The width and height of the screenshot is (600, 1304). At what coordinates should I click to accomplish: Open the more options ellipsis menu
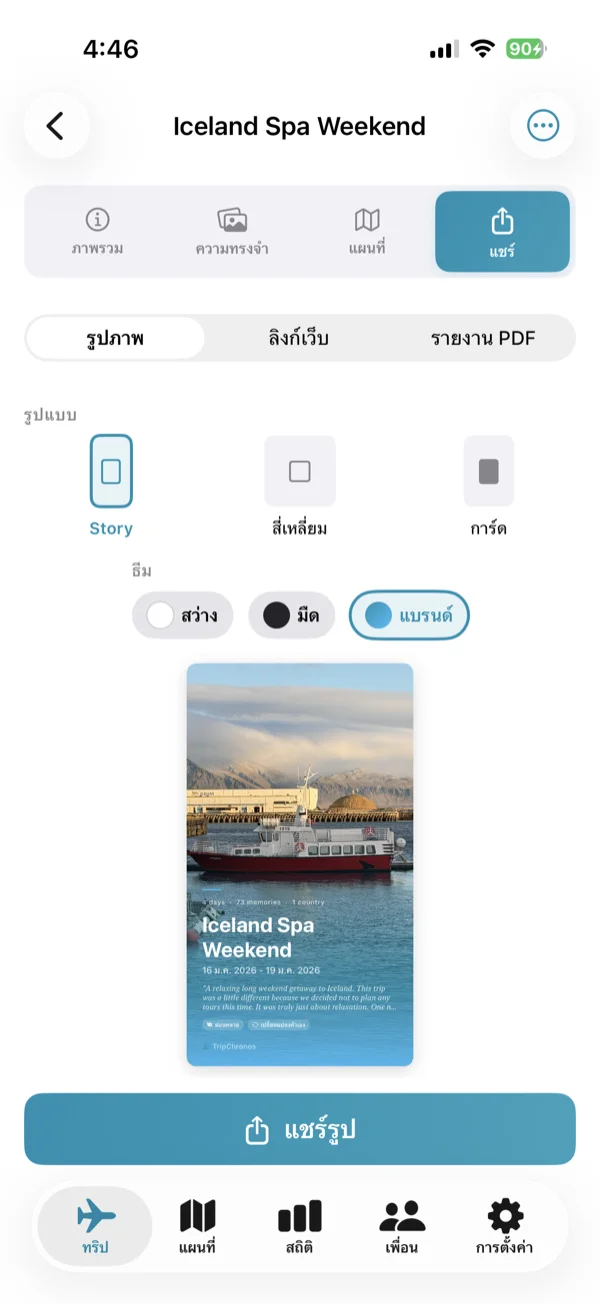[x=543, y=126]
